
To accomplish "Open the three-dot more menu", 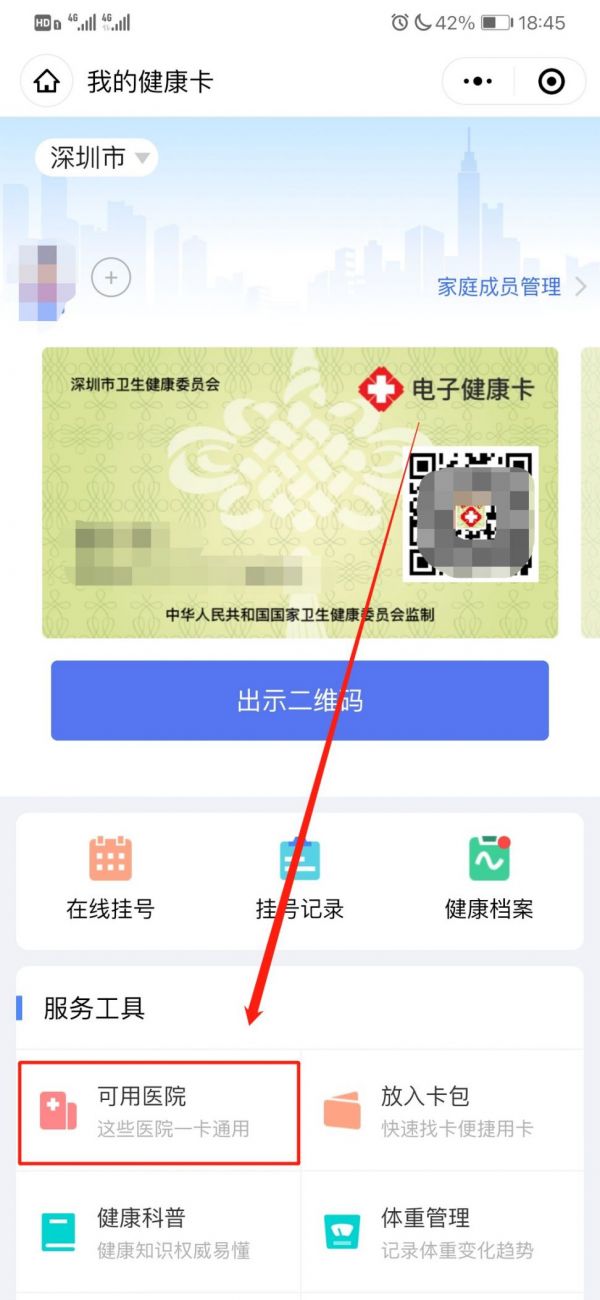I will (x=478, y=82).
